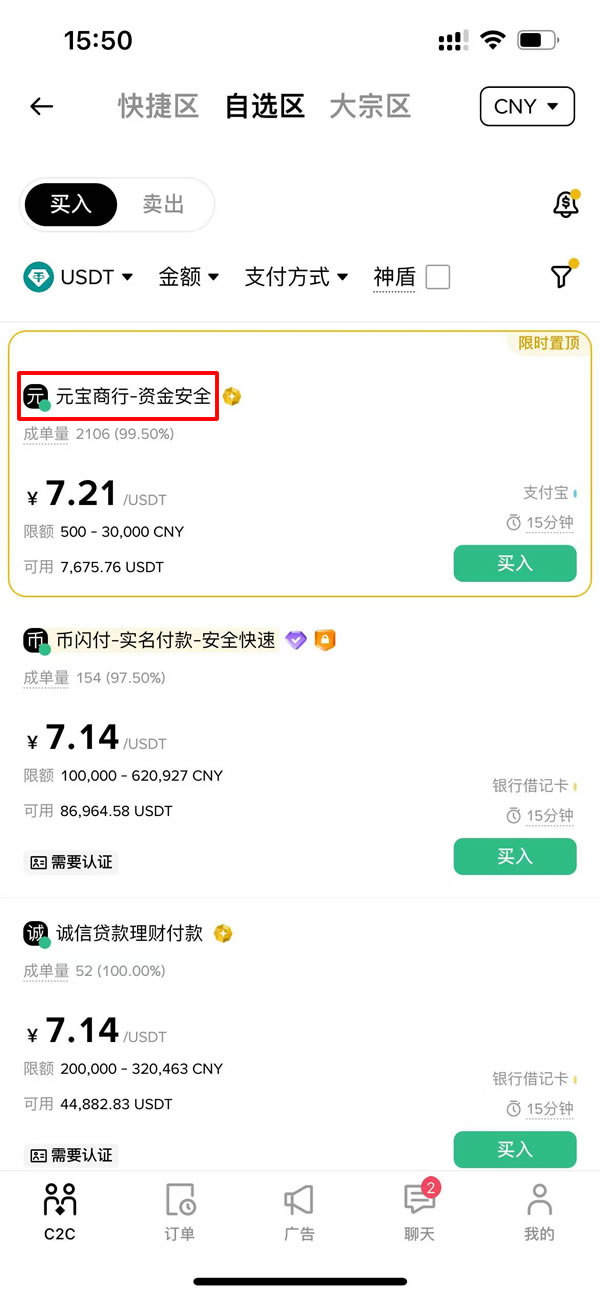The width and height of the screenshot is (600, 1298).
Task: Check the 神盾 checkbox
Action: point(438,277)
